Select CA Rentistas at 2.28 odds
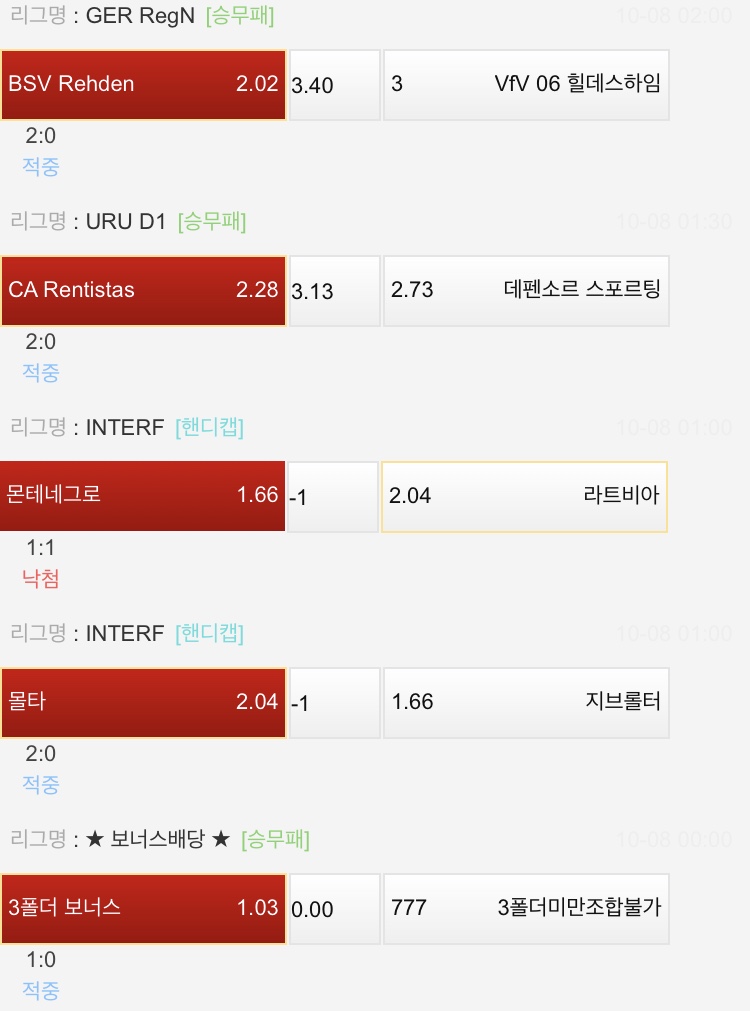 coord(143,290)
